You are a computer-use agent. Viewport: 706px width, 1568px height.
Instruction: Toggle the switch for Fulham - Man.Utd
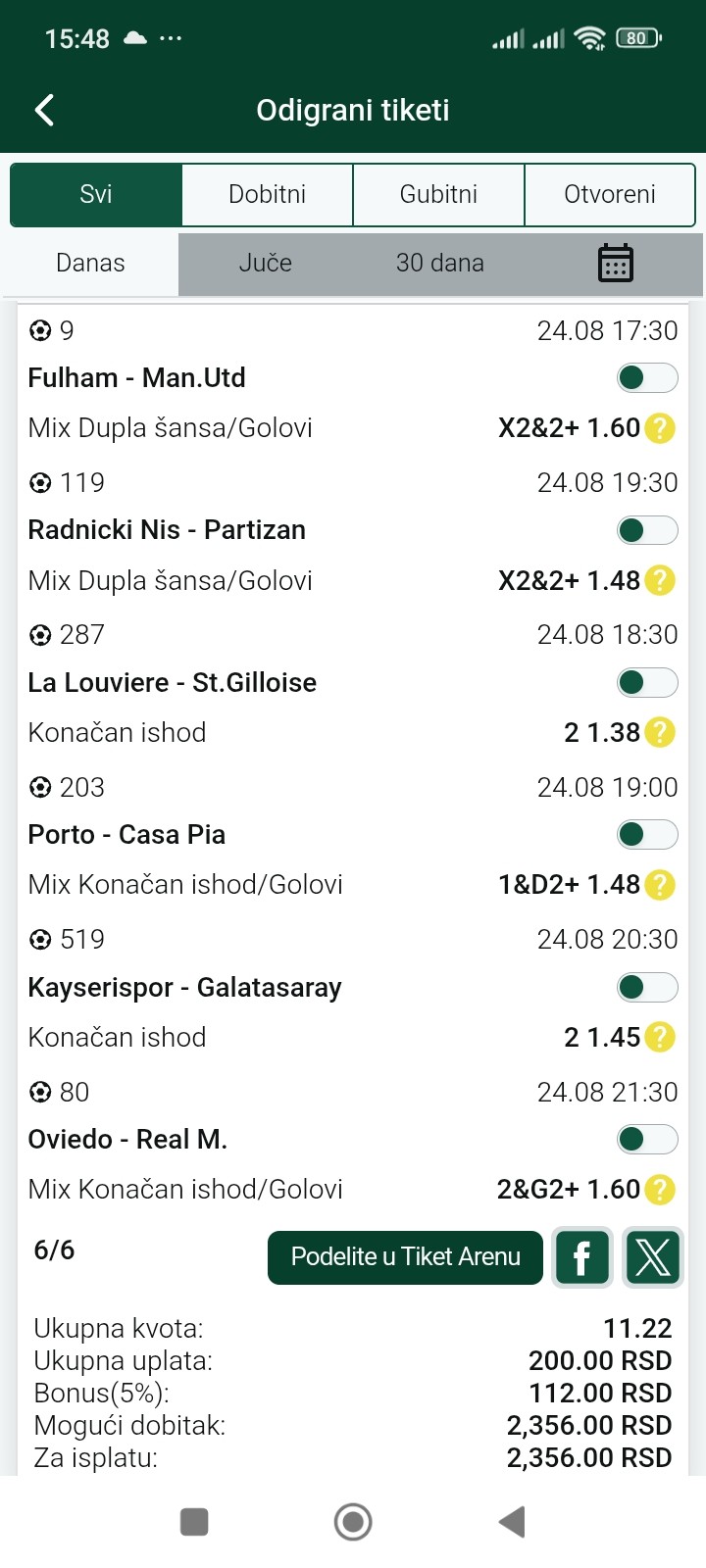(647, 377)
